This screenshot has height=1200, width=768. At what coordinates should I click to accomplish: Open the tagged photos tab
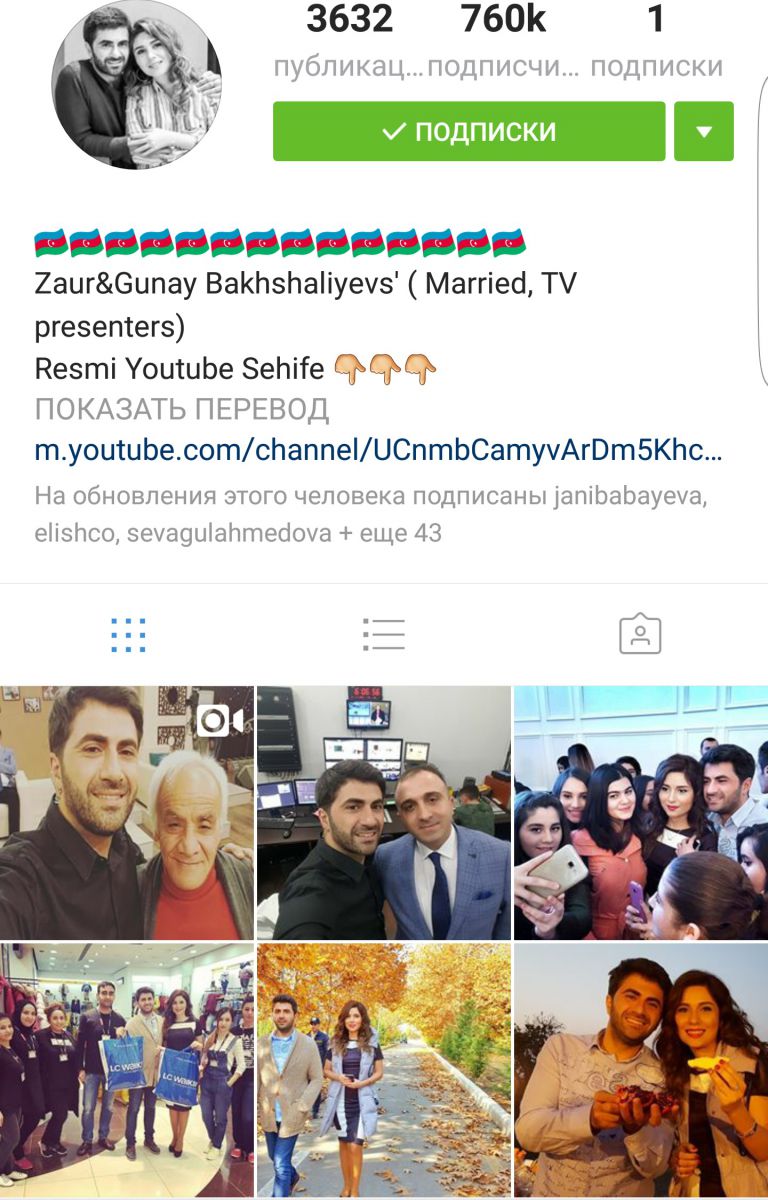(x=640, y=634)
